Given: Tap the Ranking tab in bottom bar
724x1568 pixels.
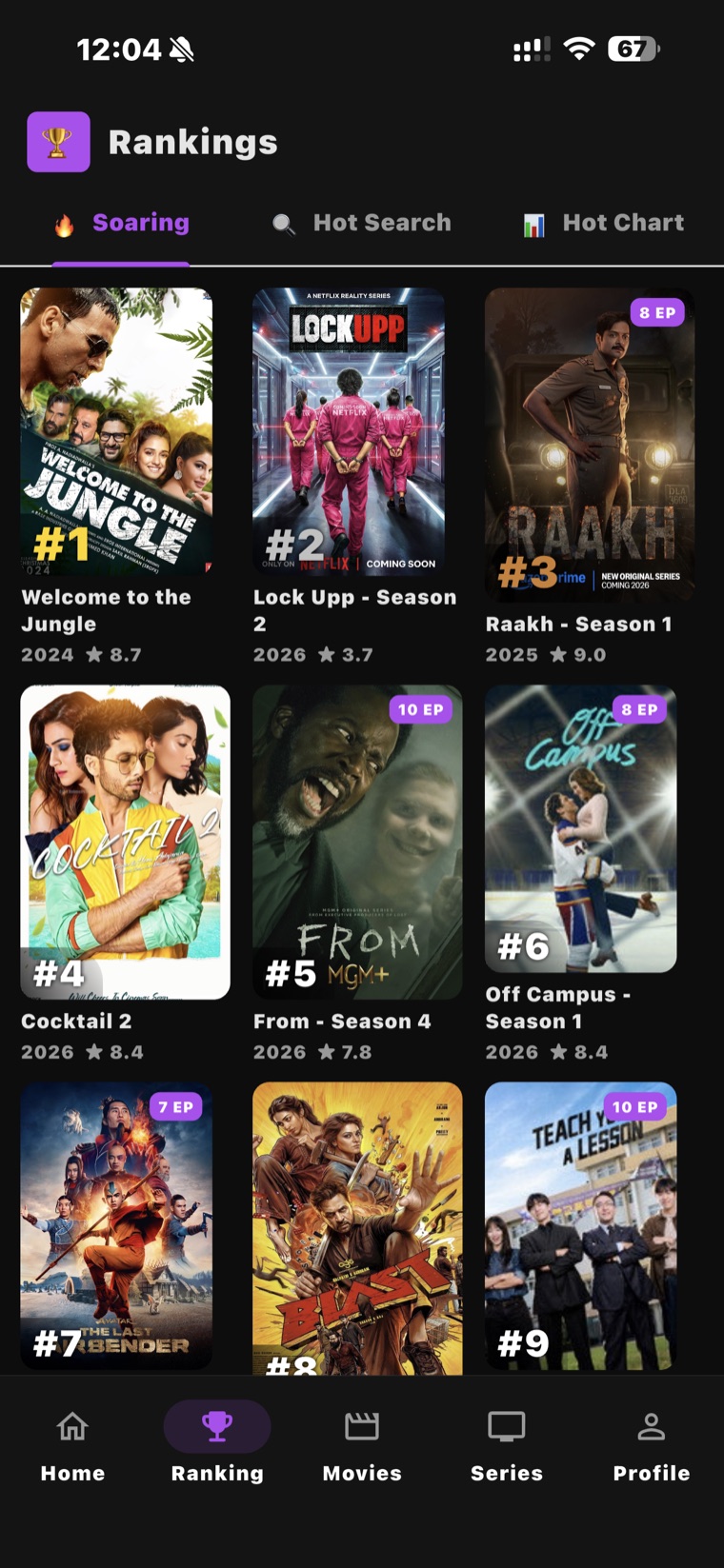Looking at the screenshot, I should tap(217, 1445).
